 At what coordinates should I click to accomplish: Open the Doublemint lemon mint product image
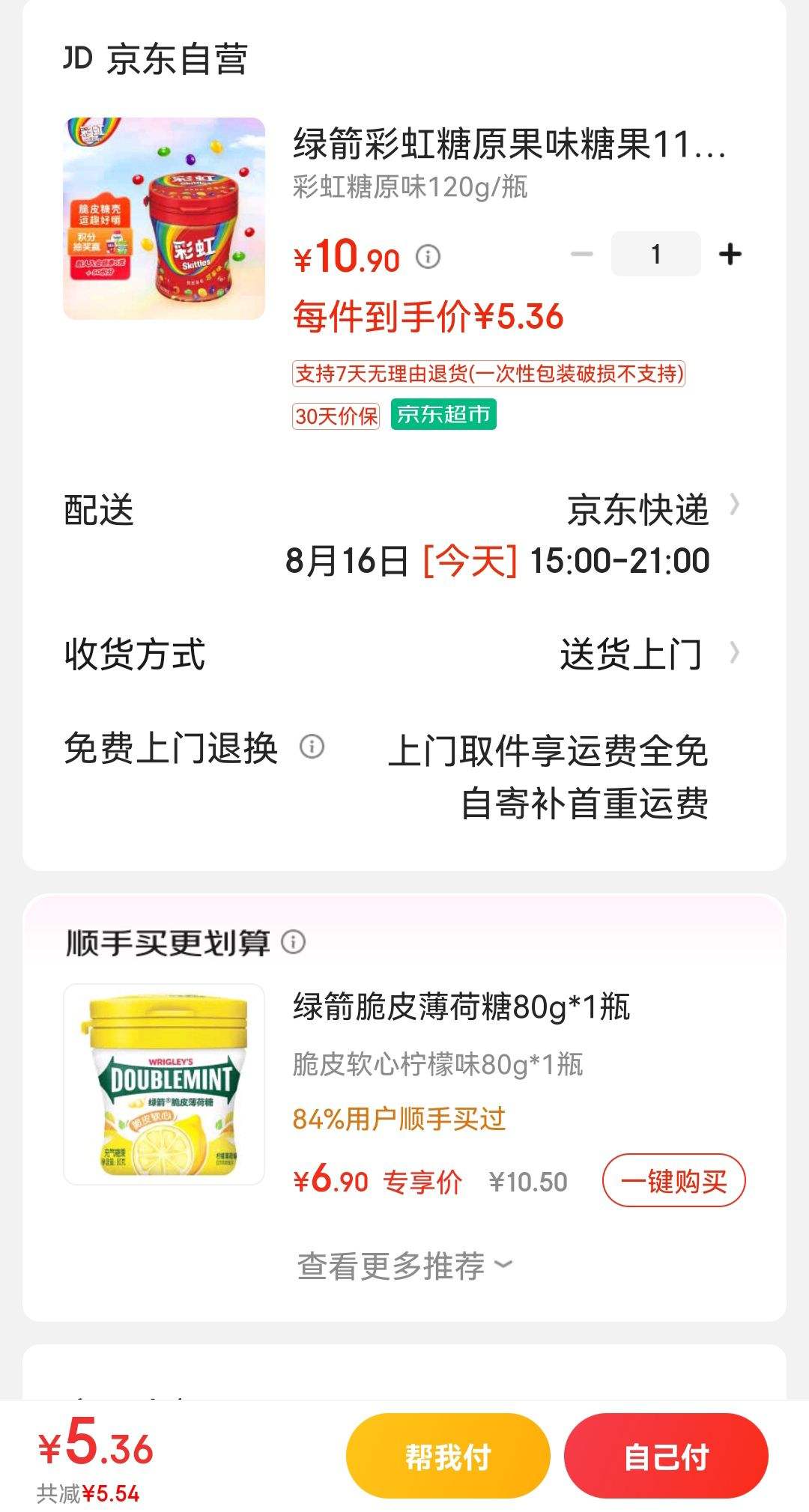click(164, 1084)
